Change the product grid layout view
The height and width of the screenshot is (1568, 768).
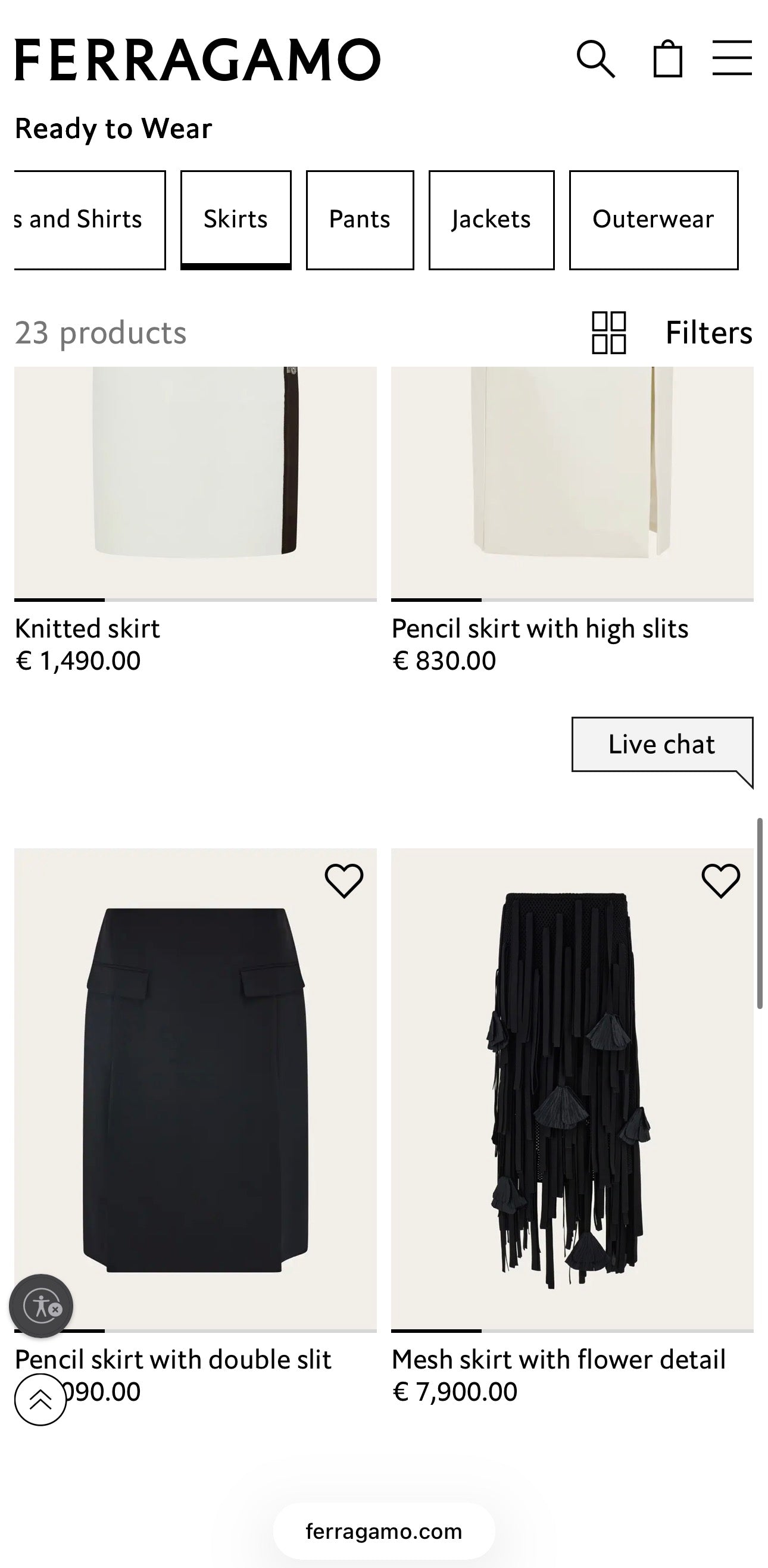pos(608,332)
